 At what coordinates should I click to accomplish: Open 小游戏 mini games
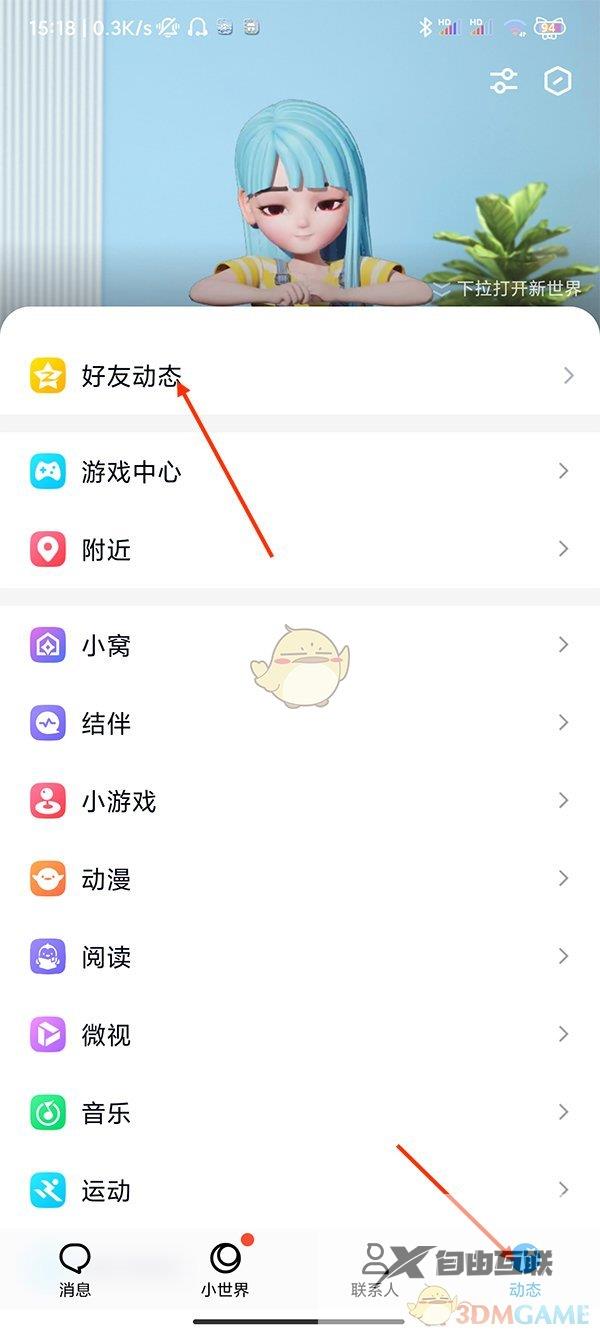(300, 801)
